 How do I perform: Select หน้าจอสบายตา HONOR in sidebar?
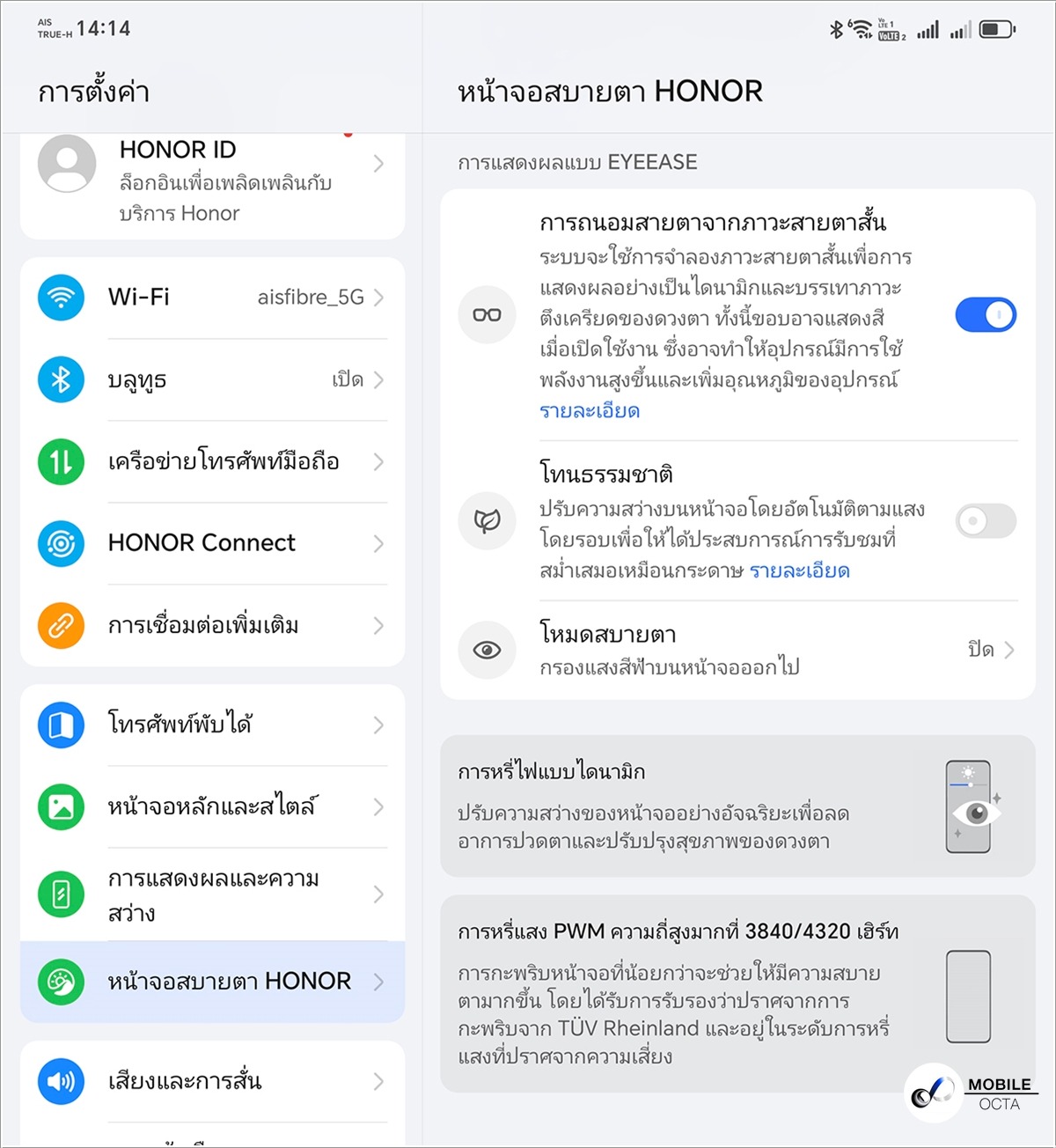(x=211, y=982)
